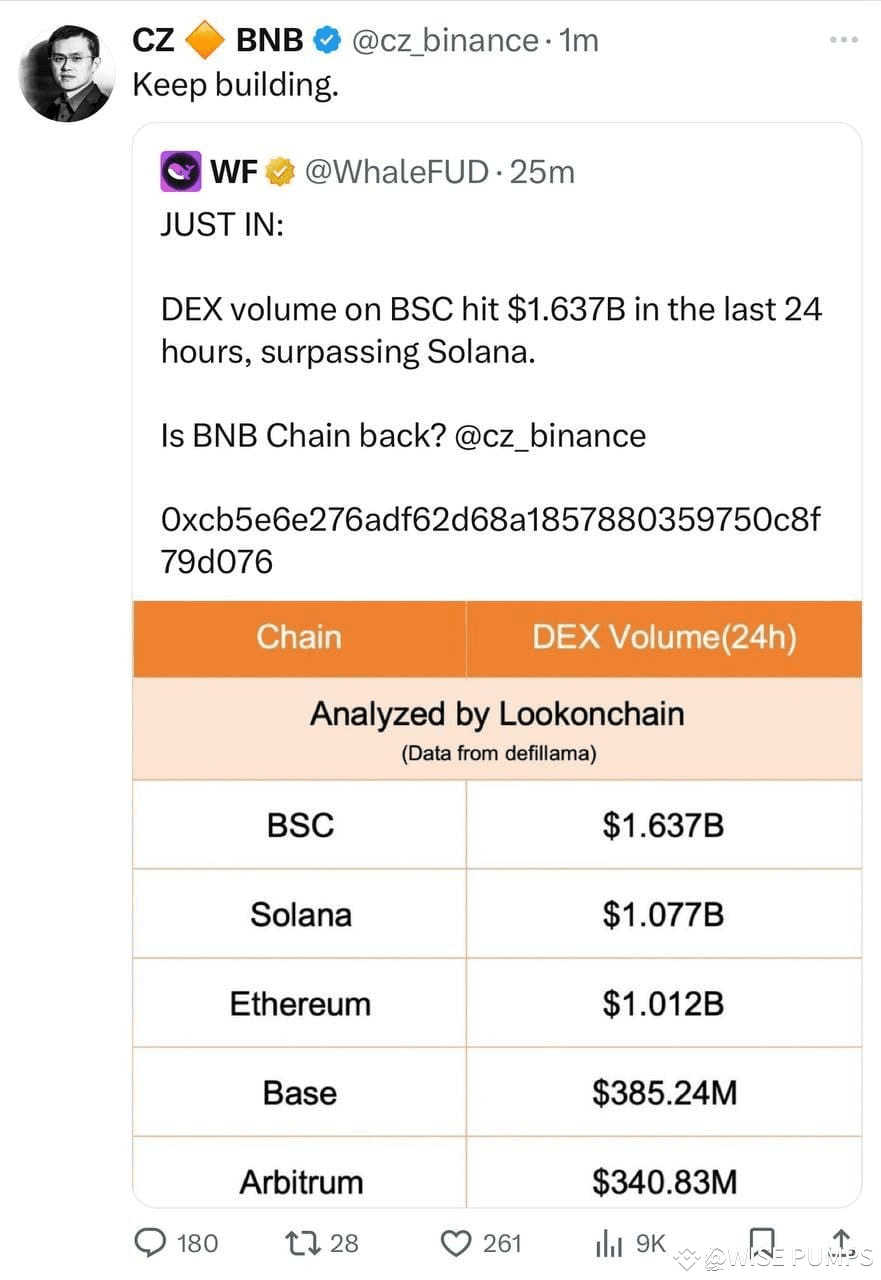Image resolution: width=881 pixels, height=1280 pixels.
Task: Click the blue verified badge beside CZ
Action: 325,40
